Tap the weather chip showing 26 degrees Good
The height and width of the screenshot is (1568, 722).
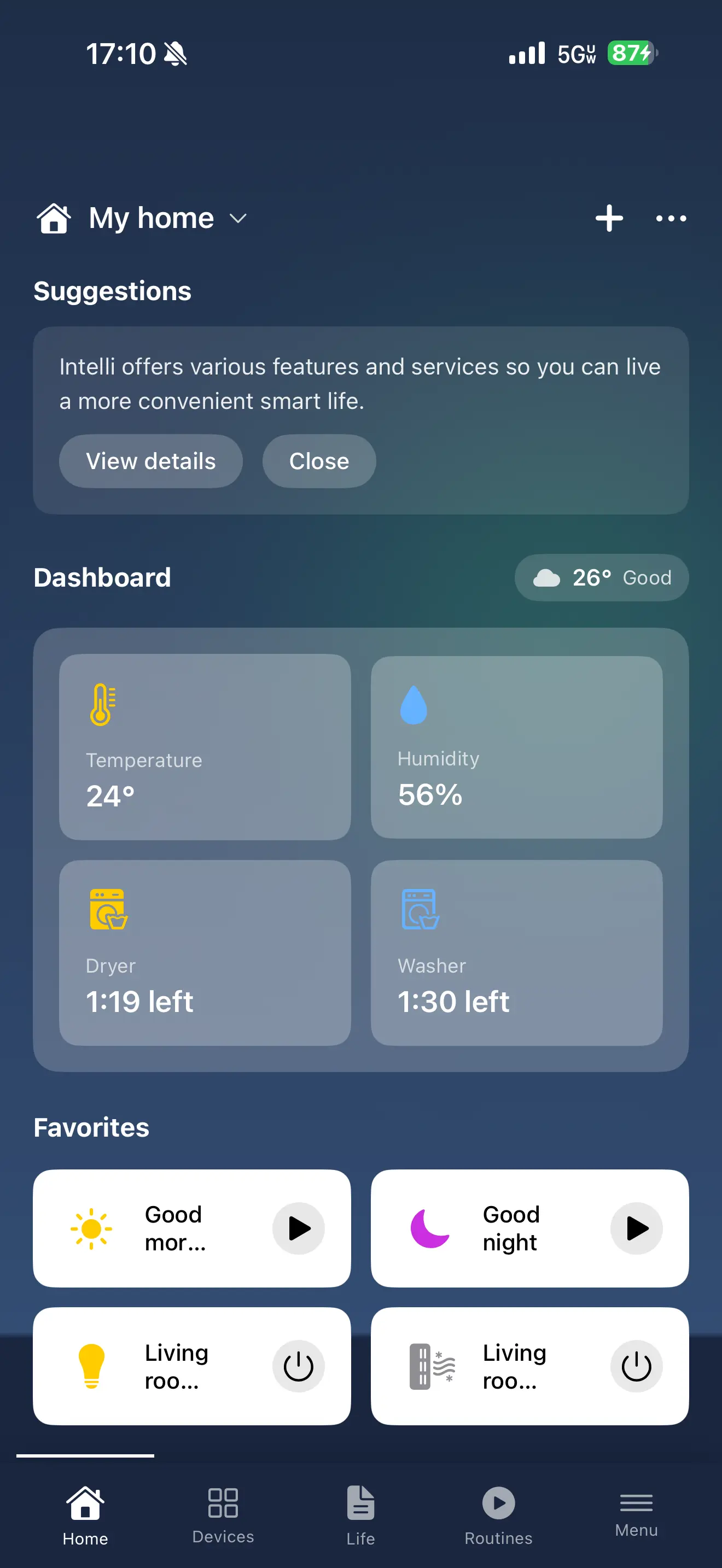pyautogui.click(x=602, y=578)
